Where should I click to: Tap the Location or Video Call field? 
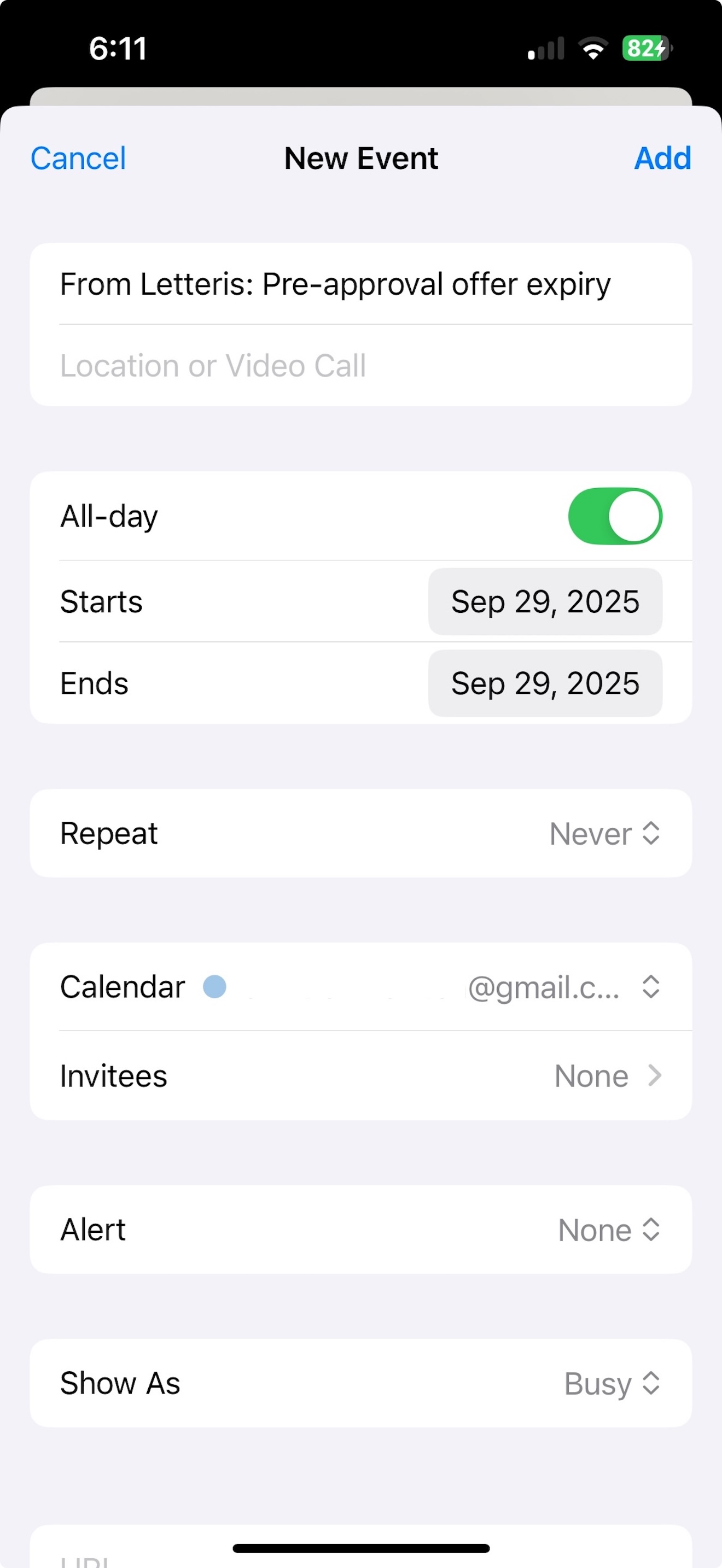point(360,365)
